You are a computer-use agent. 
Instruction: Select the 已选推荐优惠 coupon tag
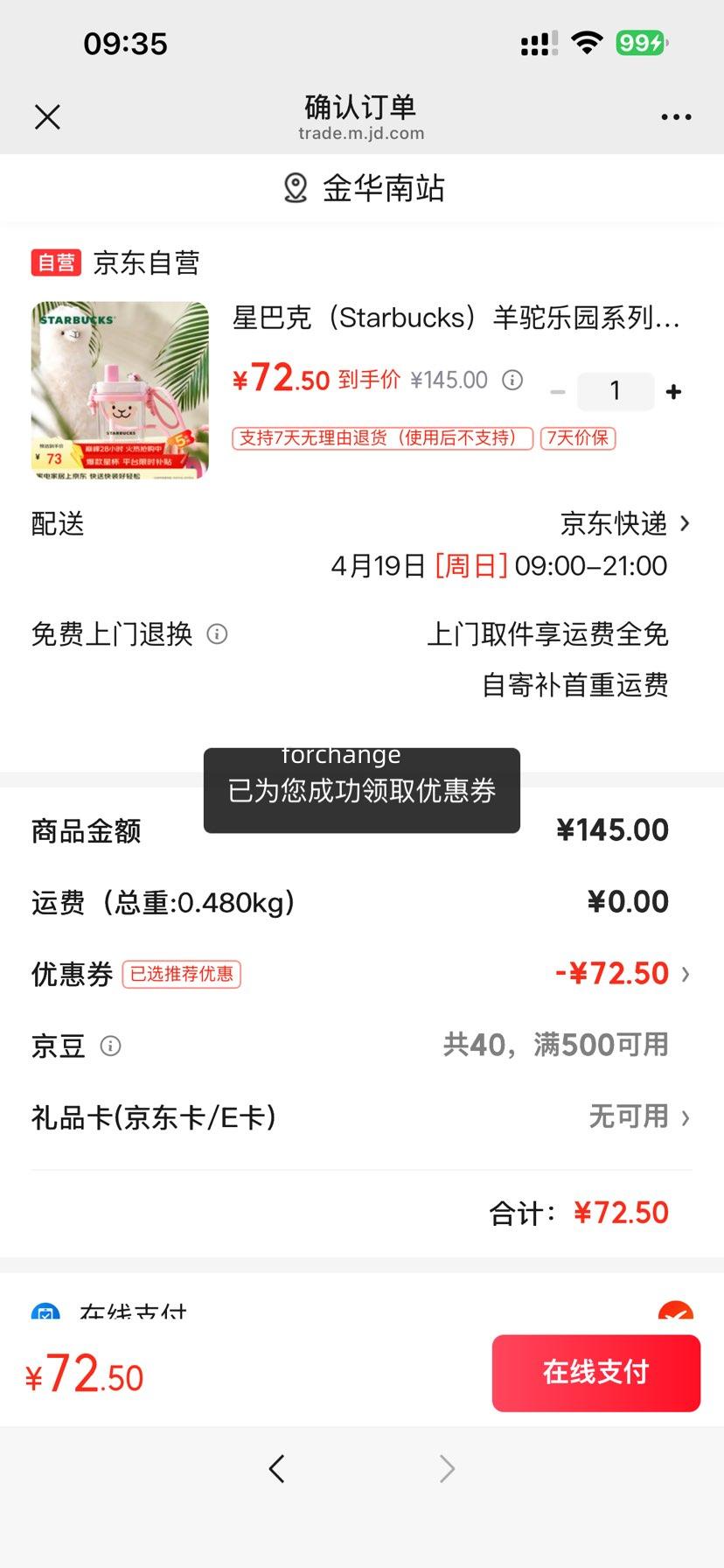[x=182, y=974]
